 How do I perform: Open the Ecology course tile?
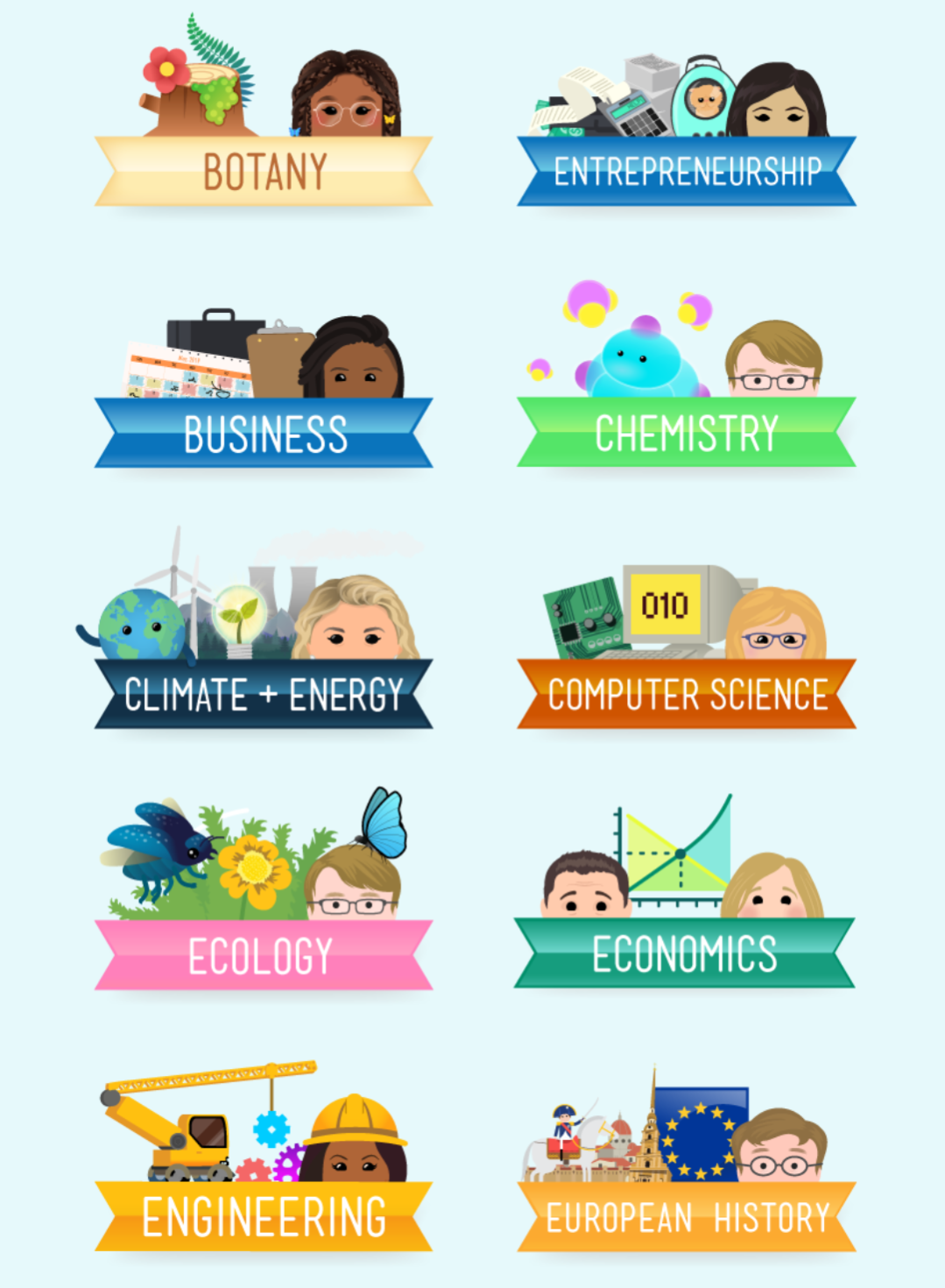click(264, 955)
